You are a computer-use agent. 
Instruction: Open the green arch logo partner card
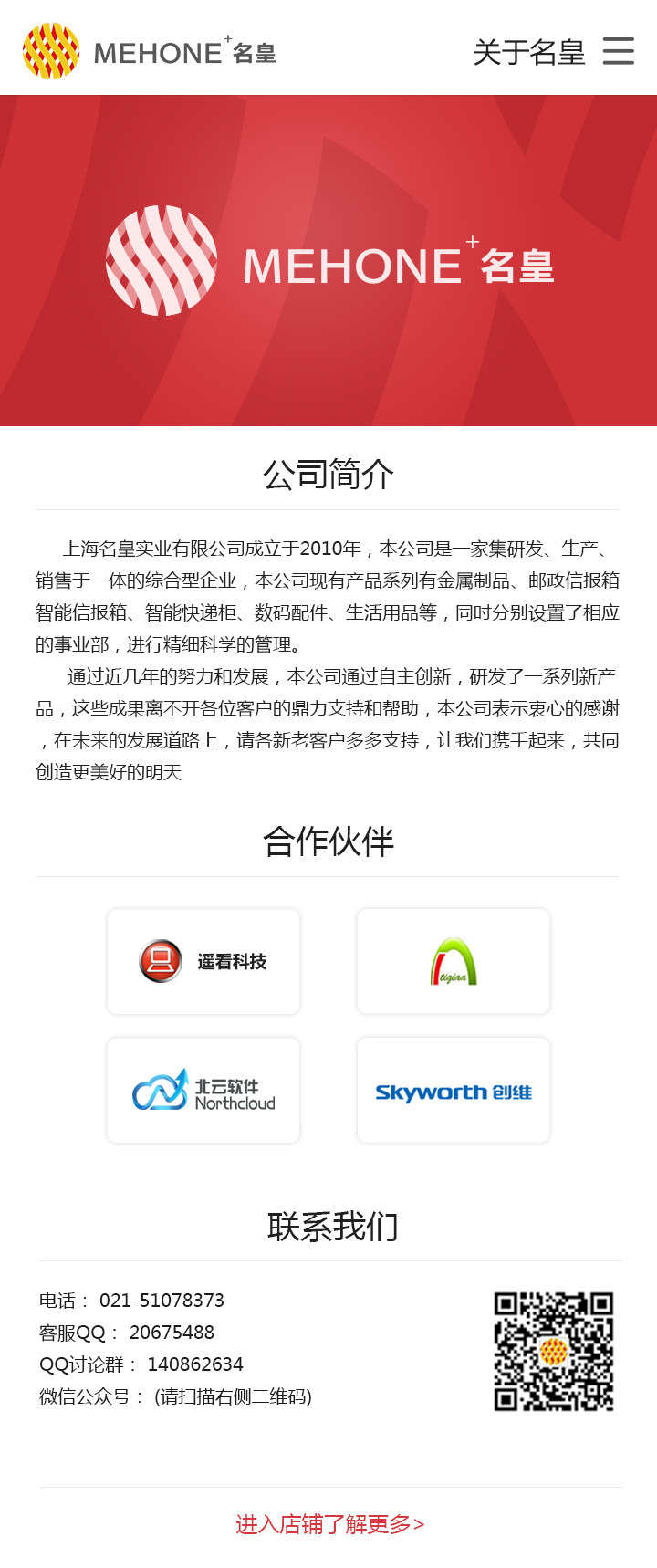coord(454,961)
